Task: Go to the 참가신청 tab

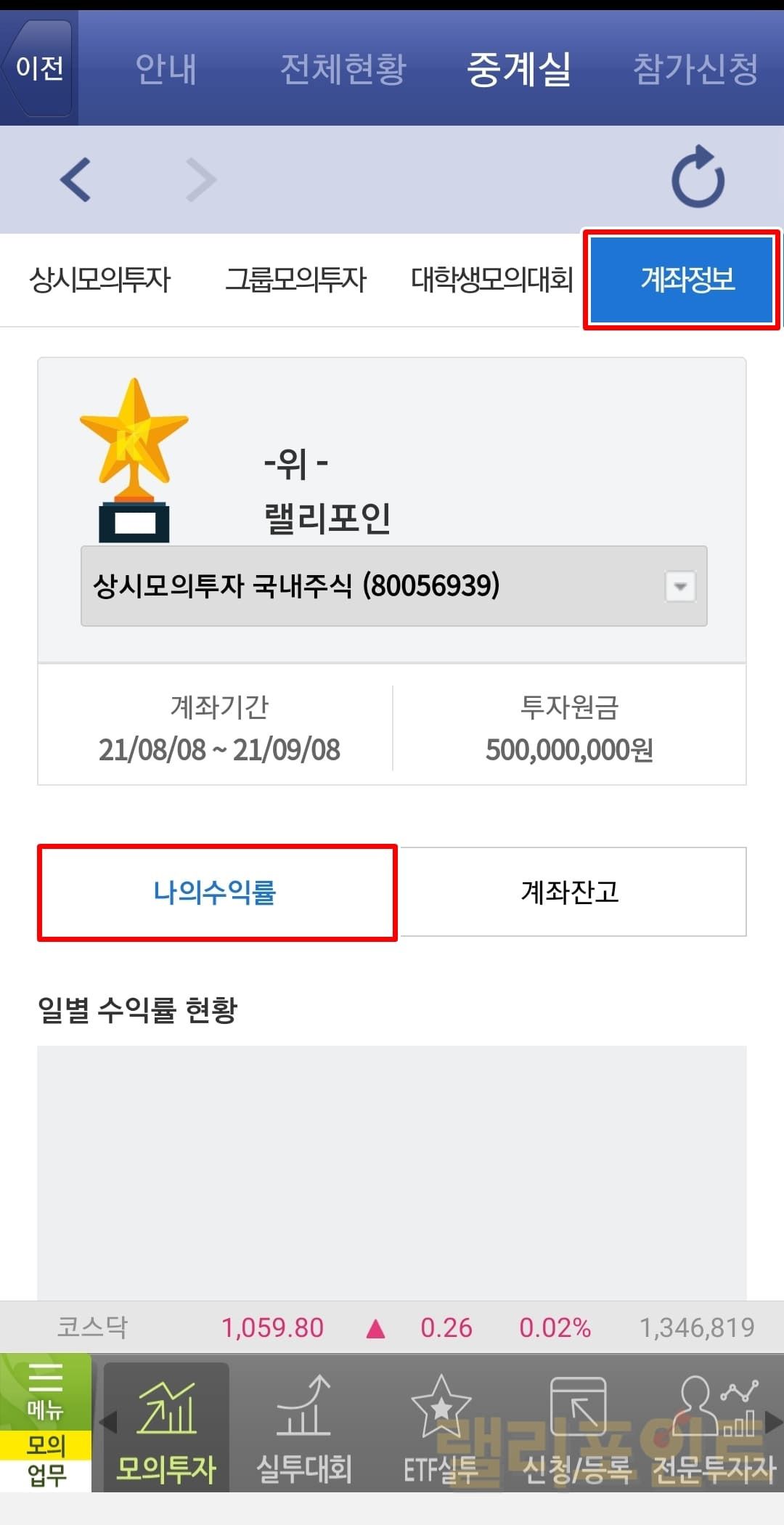Action: click(695, 70)
